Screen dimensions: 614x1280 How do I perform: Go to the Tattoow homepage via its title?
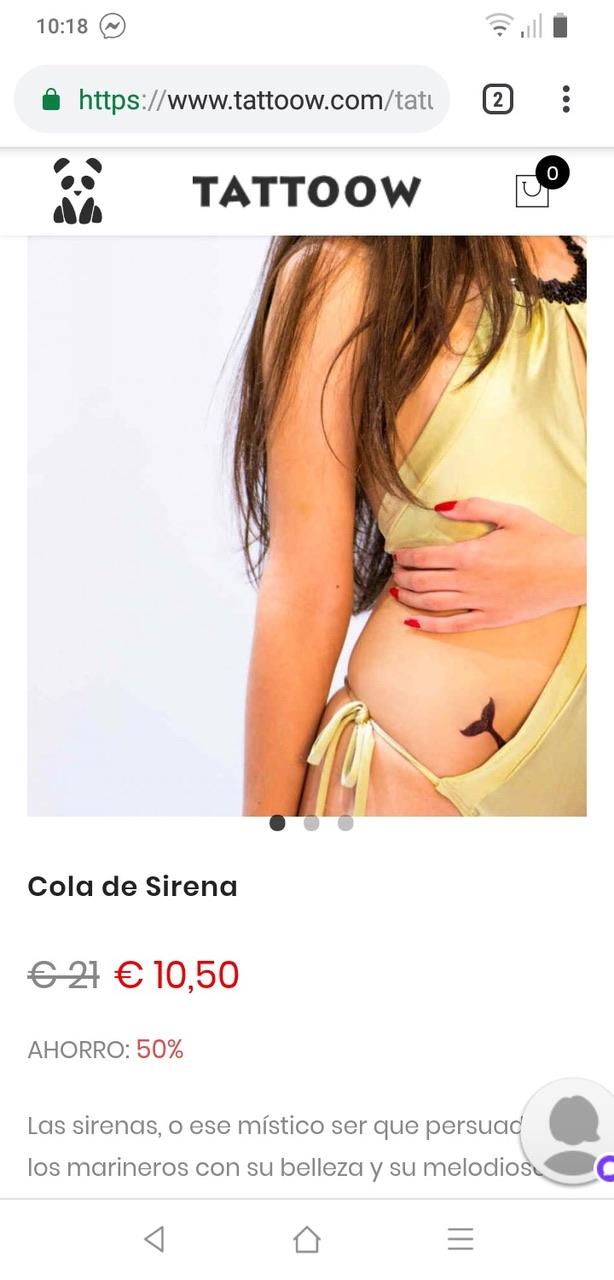306,191
